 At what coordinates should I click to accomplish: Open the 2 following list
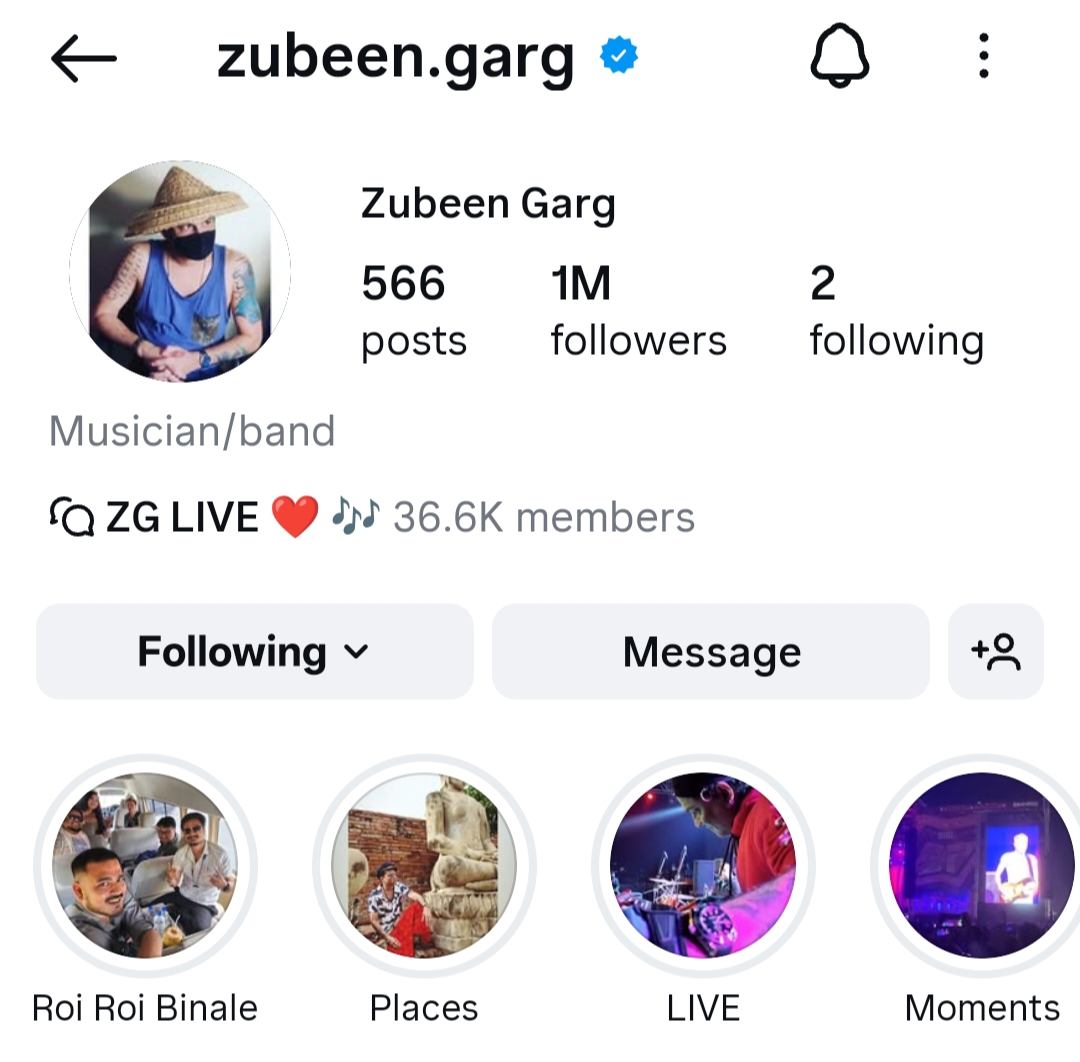896,310
